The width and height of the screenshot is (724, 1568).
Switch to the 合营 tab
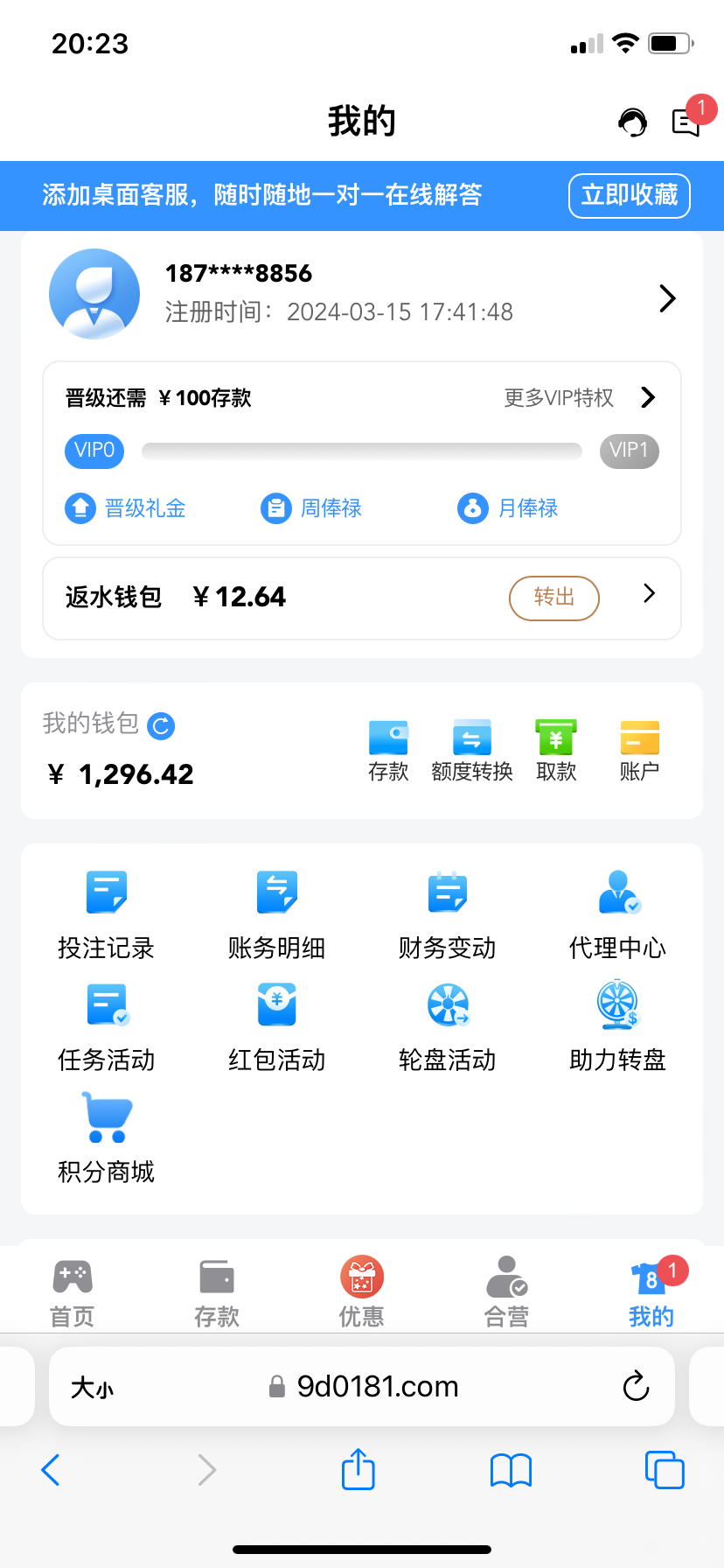coord(506,1293)
